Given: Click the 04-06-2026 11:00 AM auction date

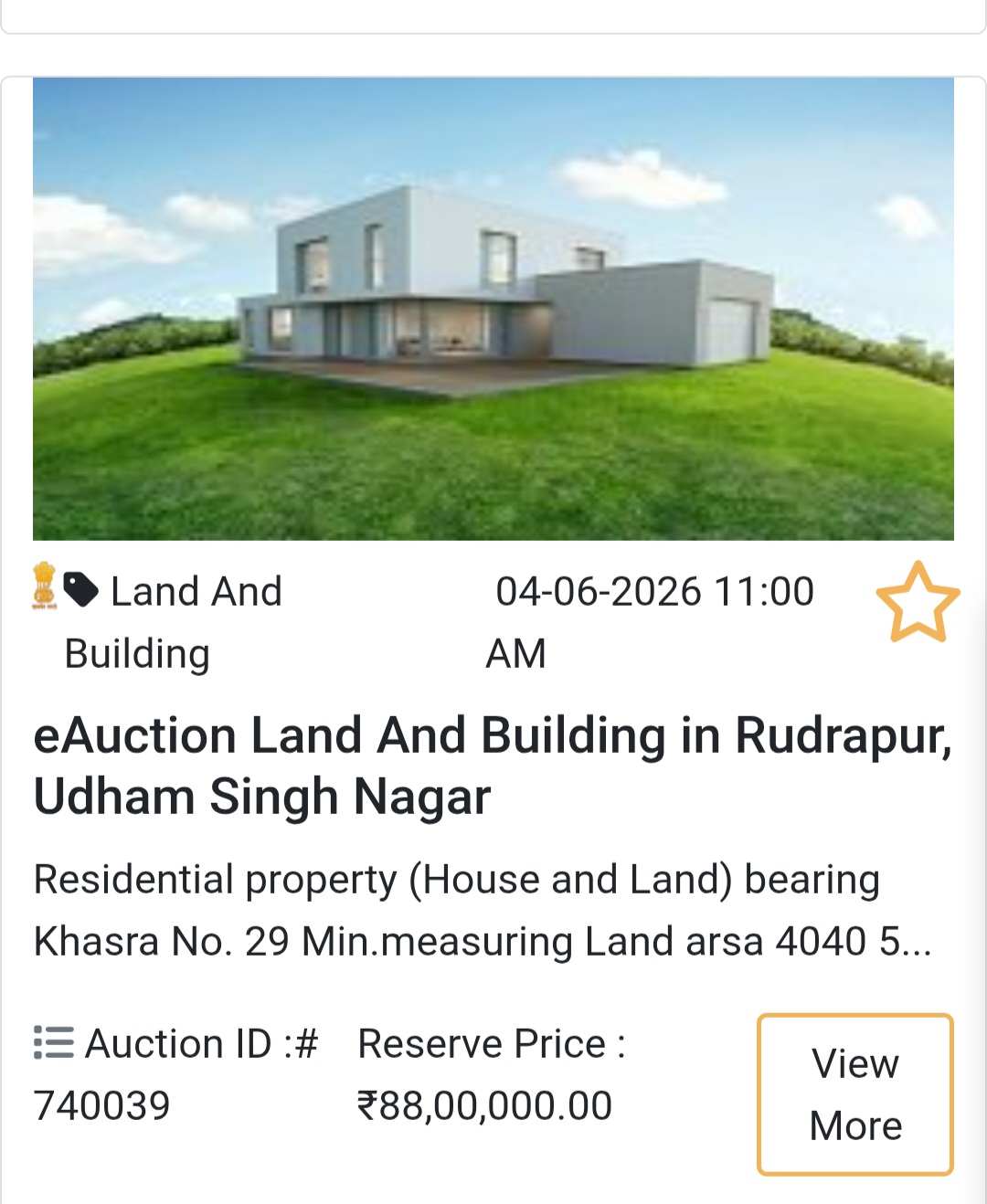Looking at the screenshot, I should pyautogui.click(x=653, y=621).
